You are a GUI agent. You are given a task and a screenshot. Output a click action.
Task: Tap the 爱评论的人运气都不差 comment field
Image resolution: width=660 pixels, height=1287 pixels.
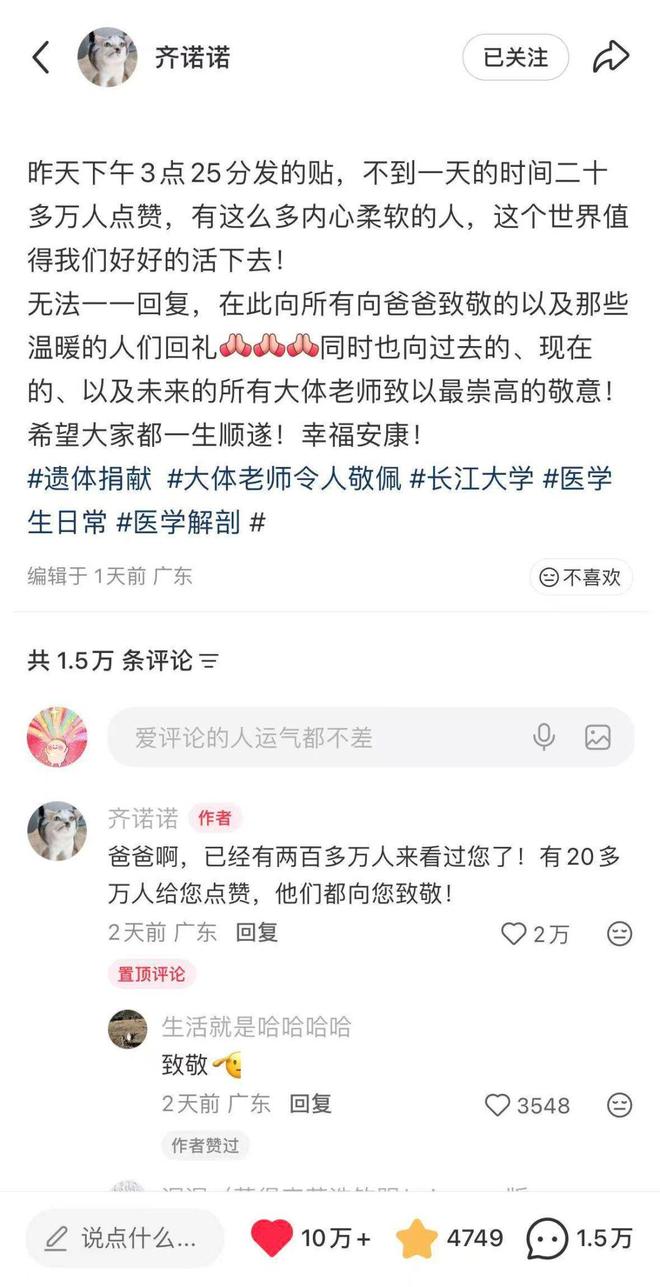(320, 738)
